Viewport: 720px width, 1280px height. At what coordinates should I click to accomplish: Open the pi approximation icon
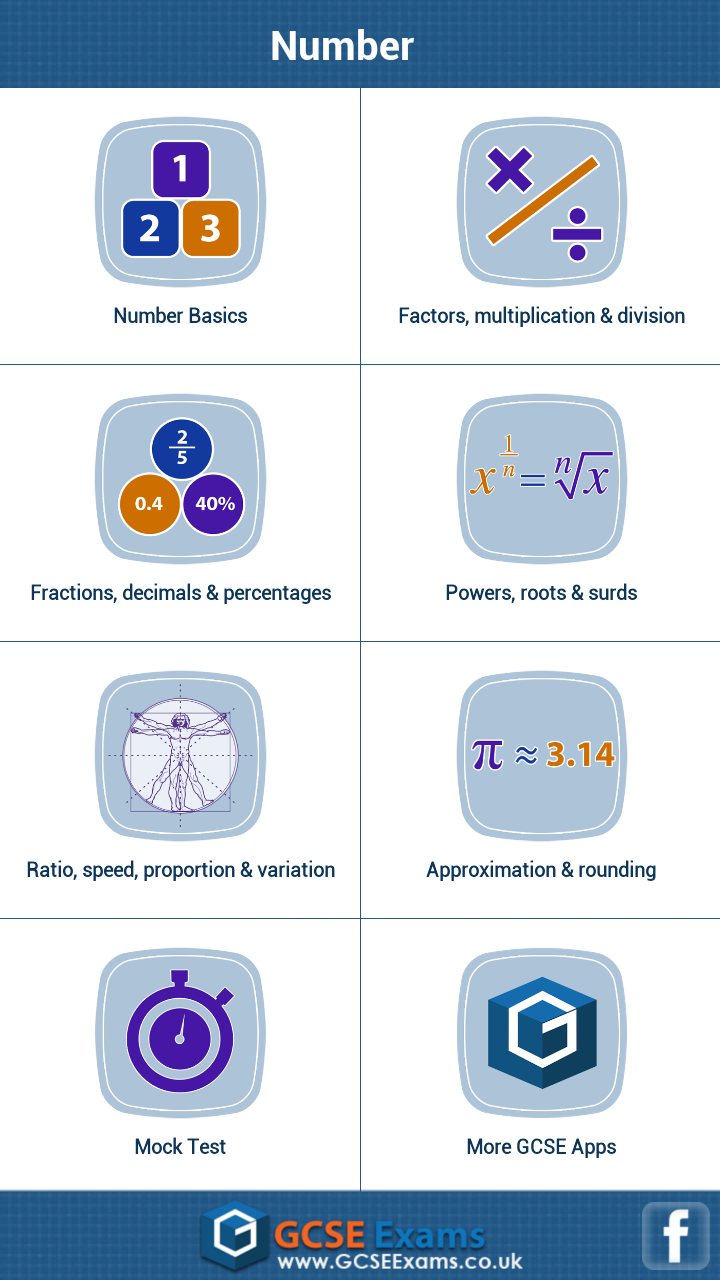pos(541,754)
